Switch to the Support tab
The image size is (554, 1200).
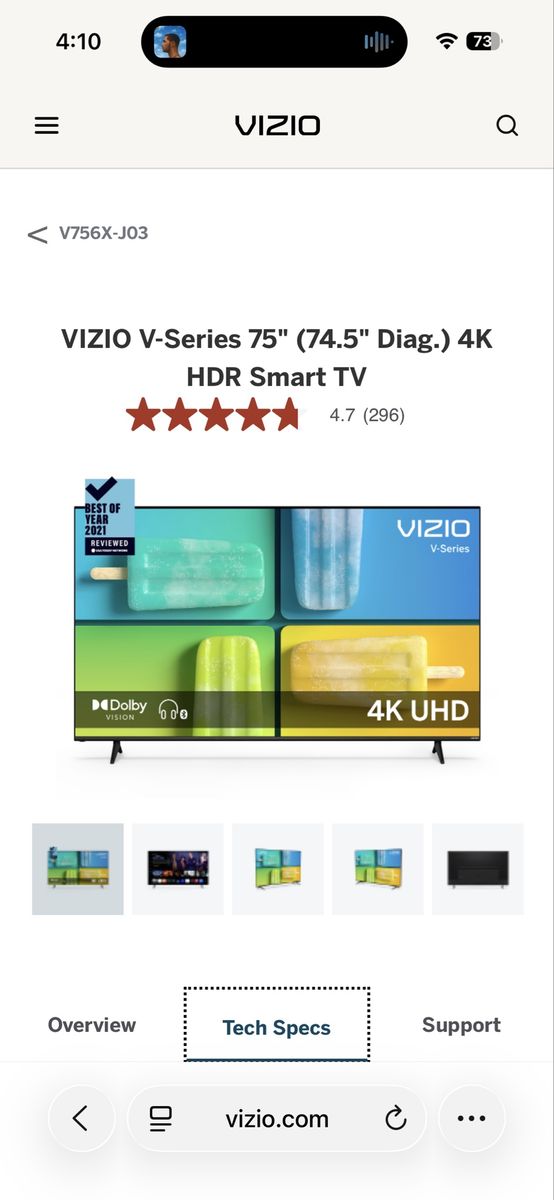click(461, 1025)
